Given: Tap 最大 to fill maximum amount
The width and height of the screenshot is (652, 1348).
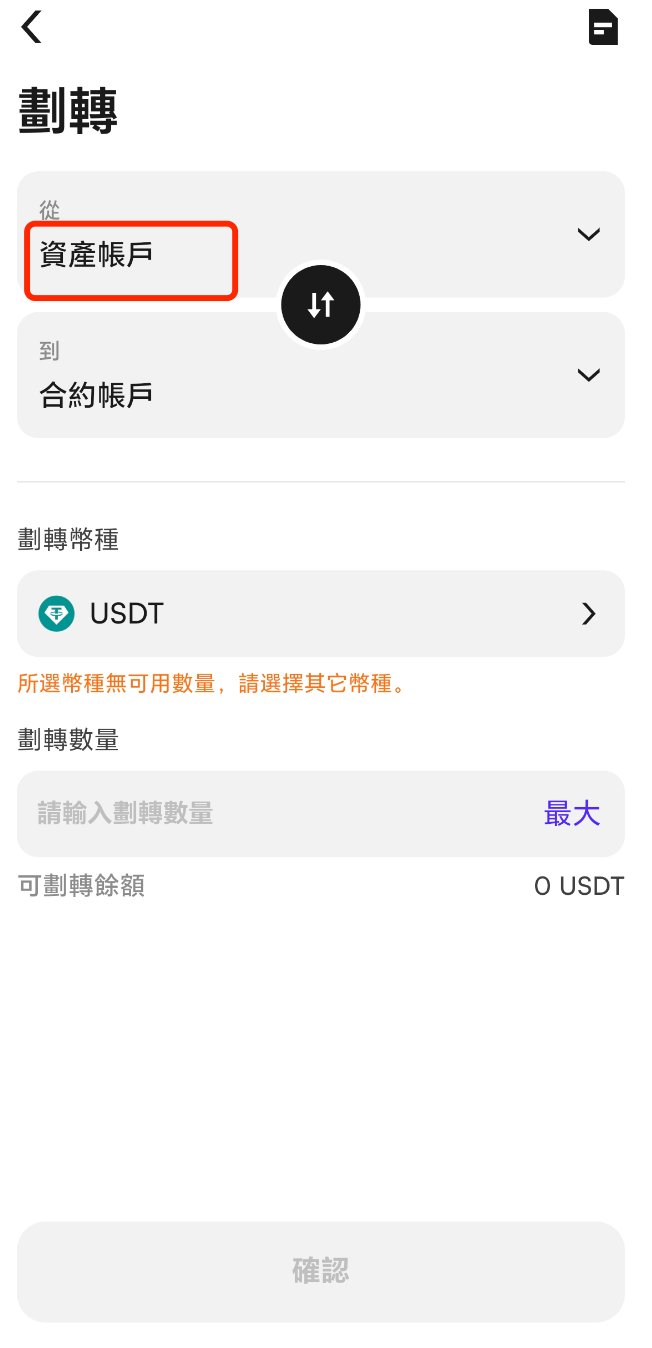Looking at the screenshot, I should (571, 814).
